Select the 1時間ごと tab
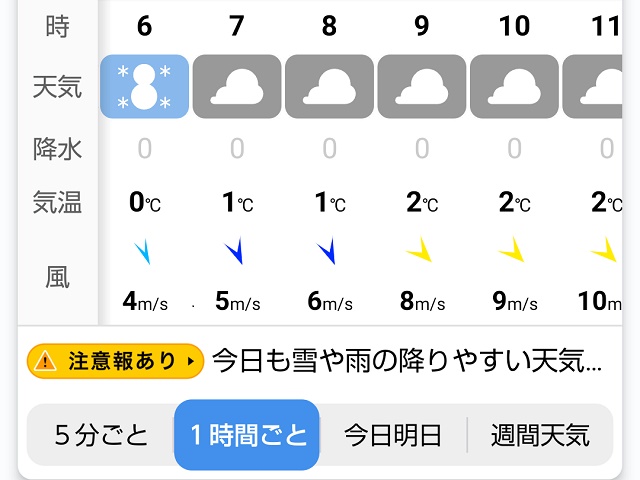The width and height of the screenshot is (640, 480). pos(247,435)
